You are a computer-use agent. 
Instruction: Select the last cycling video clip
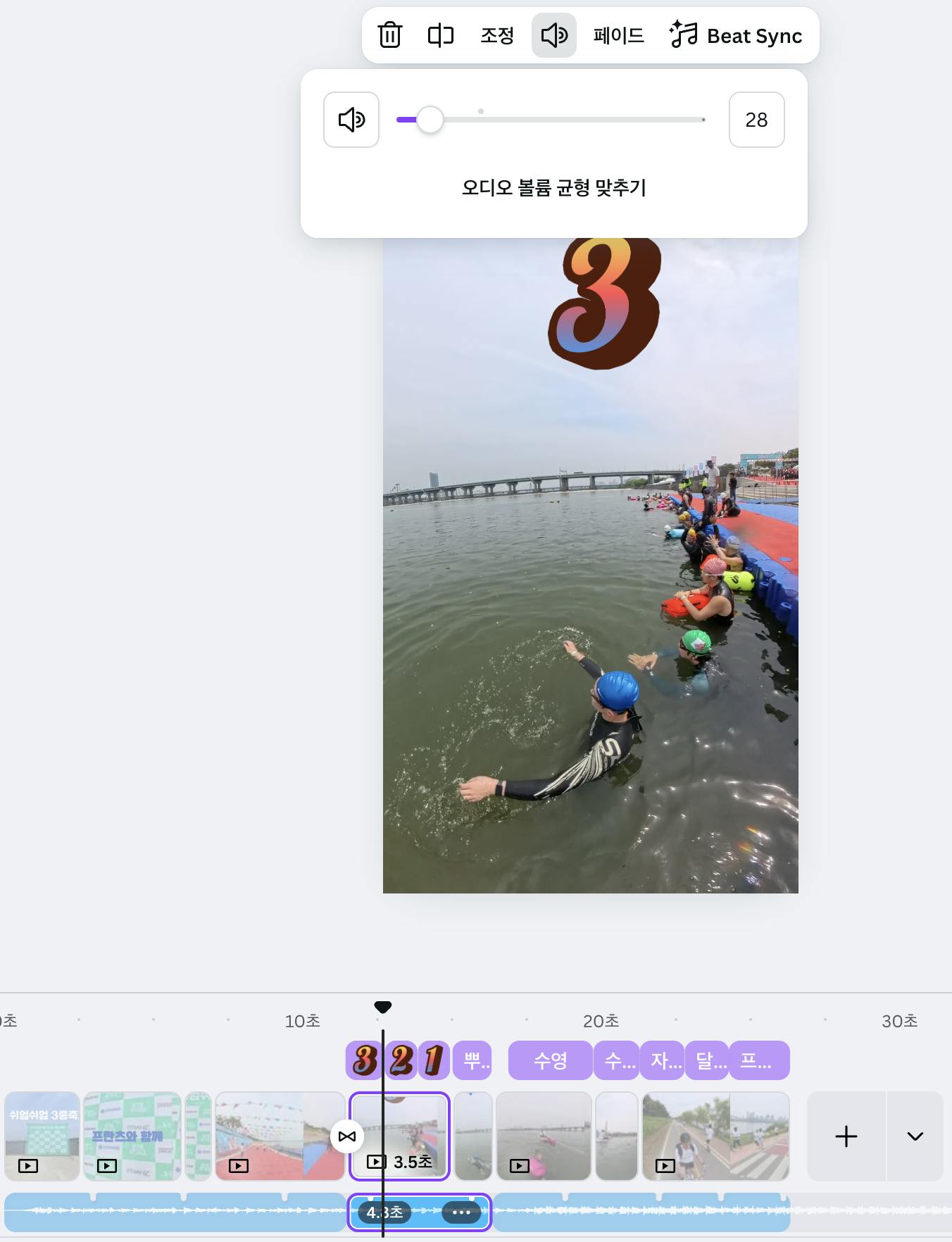tap(715, 1135)
